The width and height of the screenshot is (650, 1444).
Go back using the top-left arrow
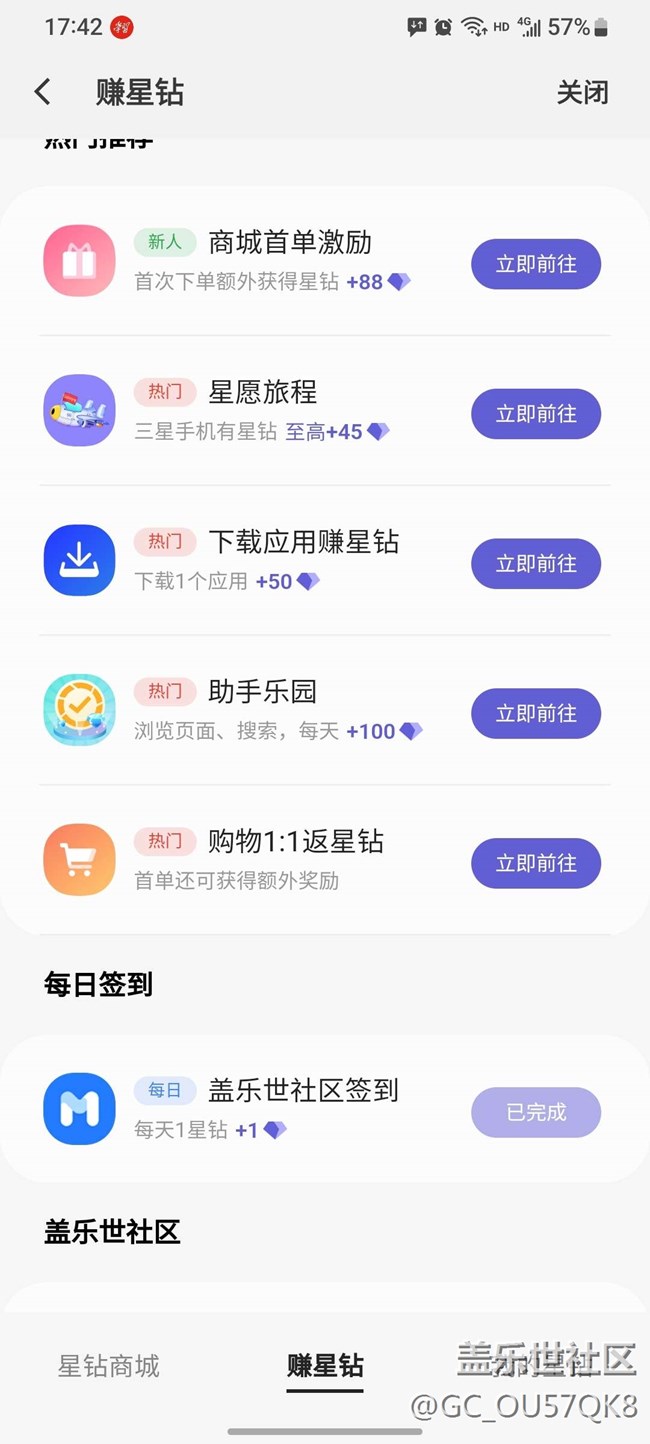(42, 92)
